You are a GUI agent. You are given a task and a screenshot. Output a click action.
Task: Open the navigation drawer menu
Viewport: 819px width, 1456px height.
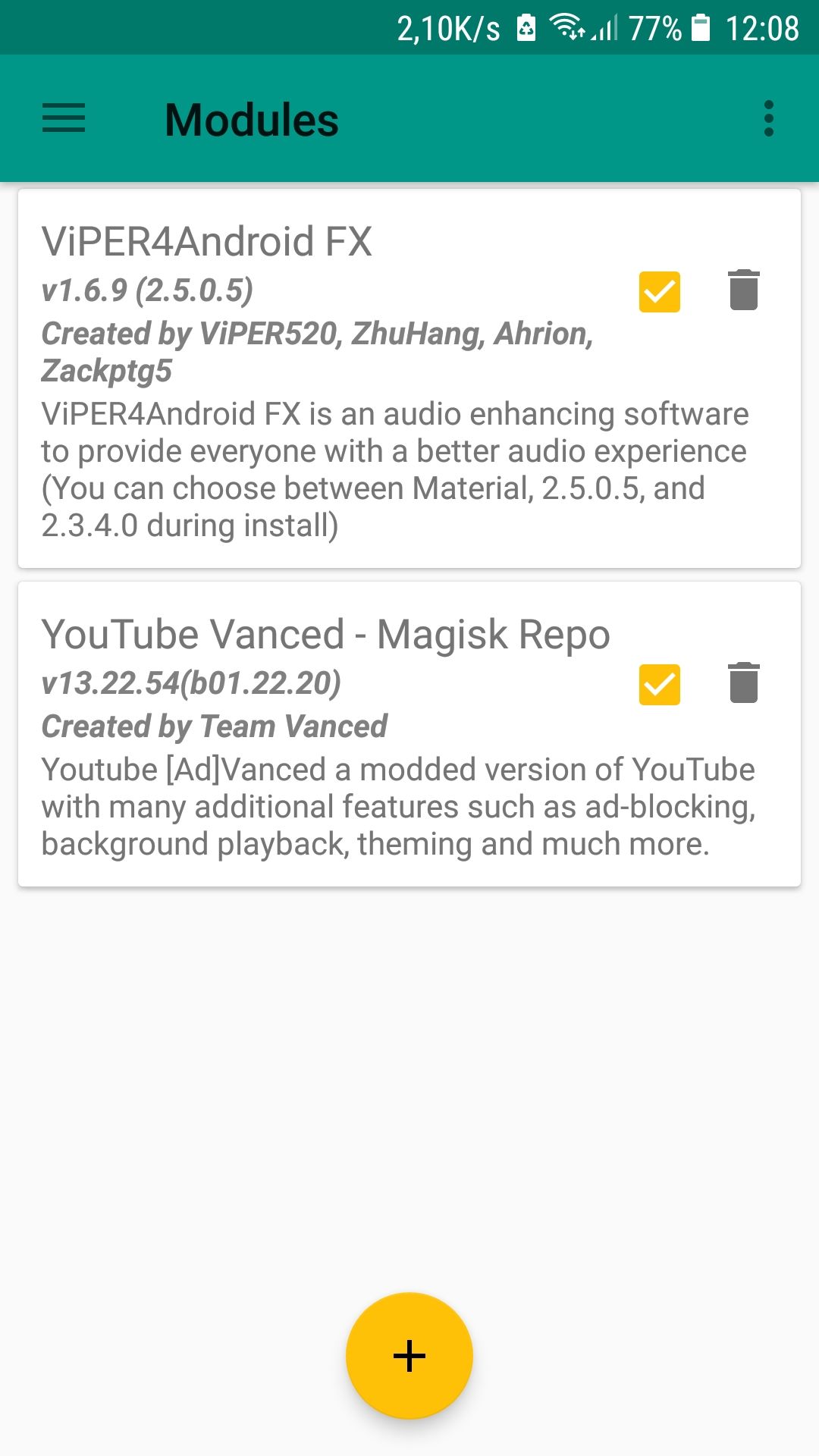[x=64, y=119]
